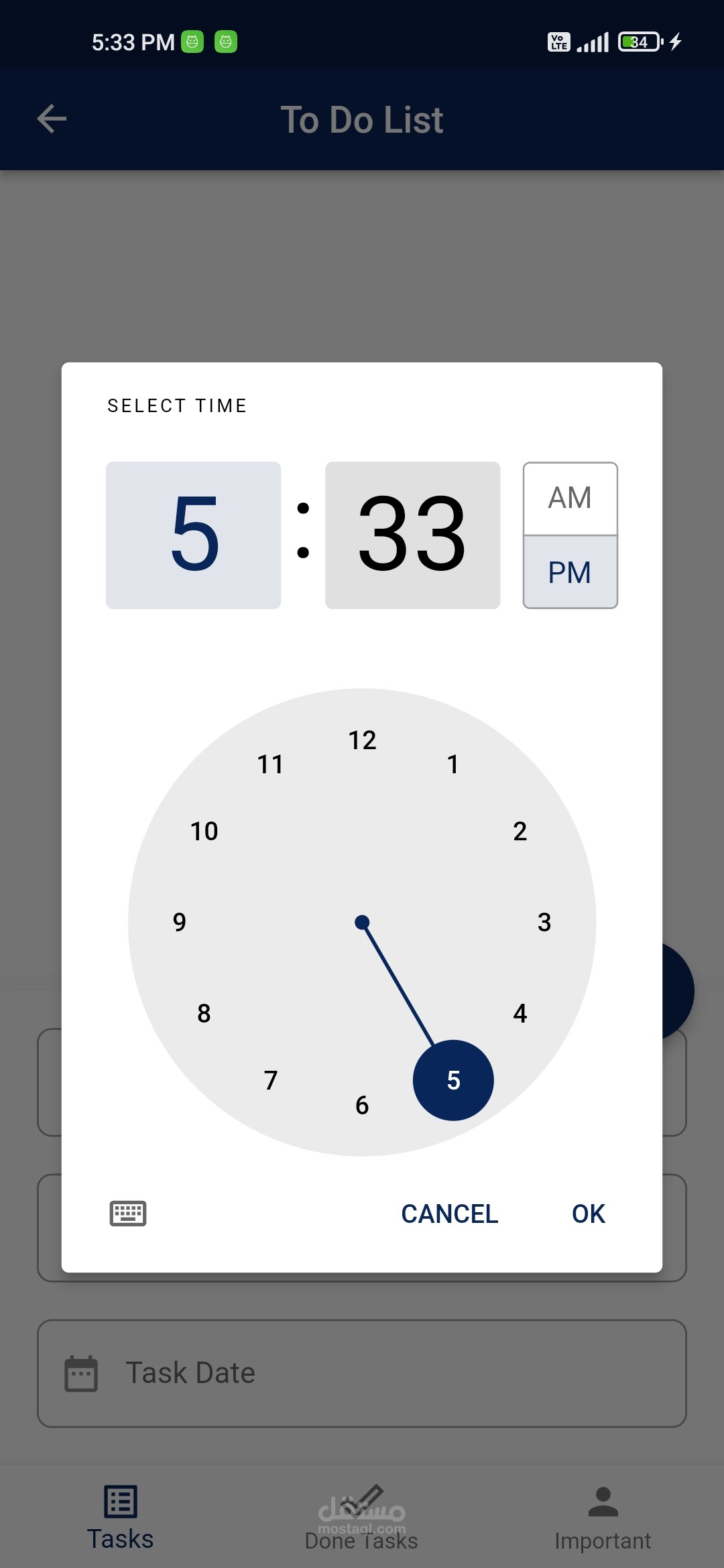The width and height of the screenshot is (724, 1568).
Task: Highlight the hour field showing 5
Action: pos(194,534)
